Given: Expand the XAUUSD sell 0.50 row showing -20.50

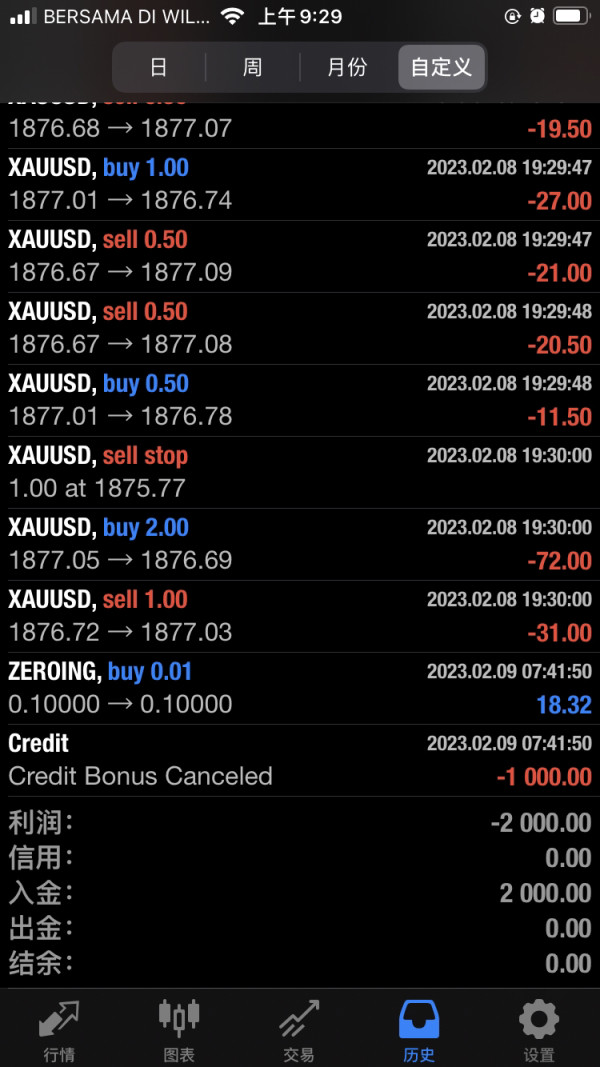Looking at the screenshot, I should [300, 328].
